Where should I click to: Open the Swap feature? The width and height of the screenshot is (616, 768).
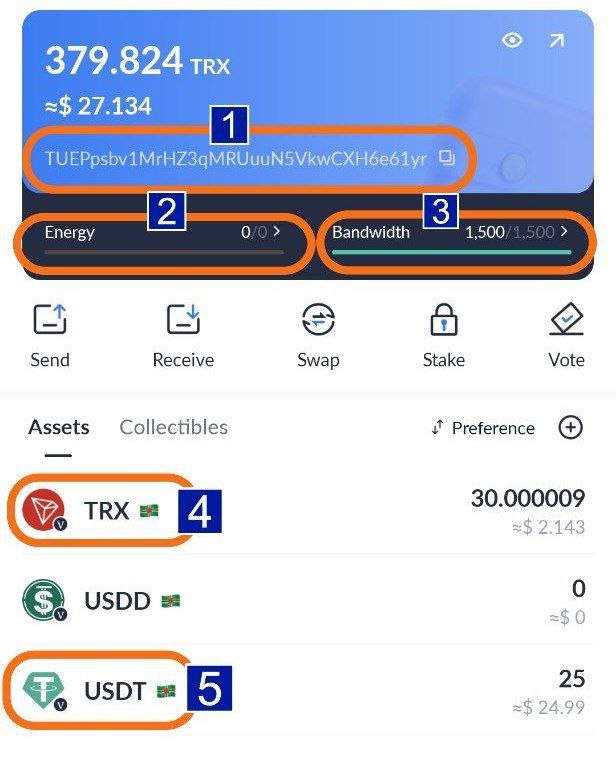pos(318,335)
